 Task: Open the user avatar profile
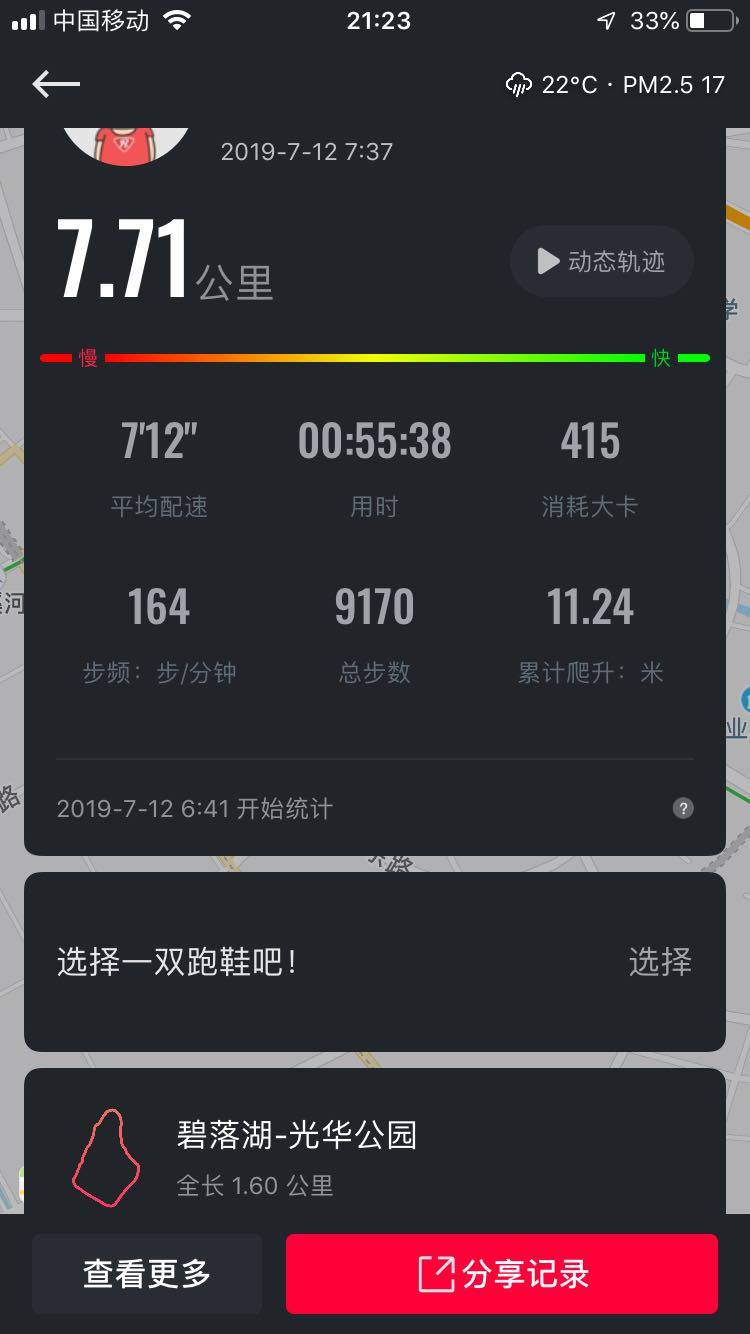126,144
